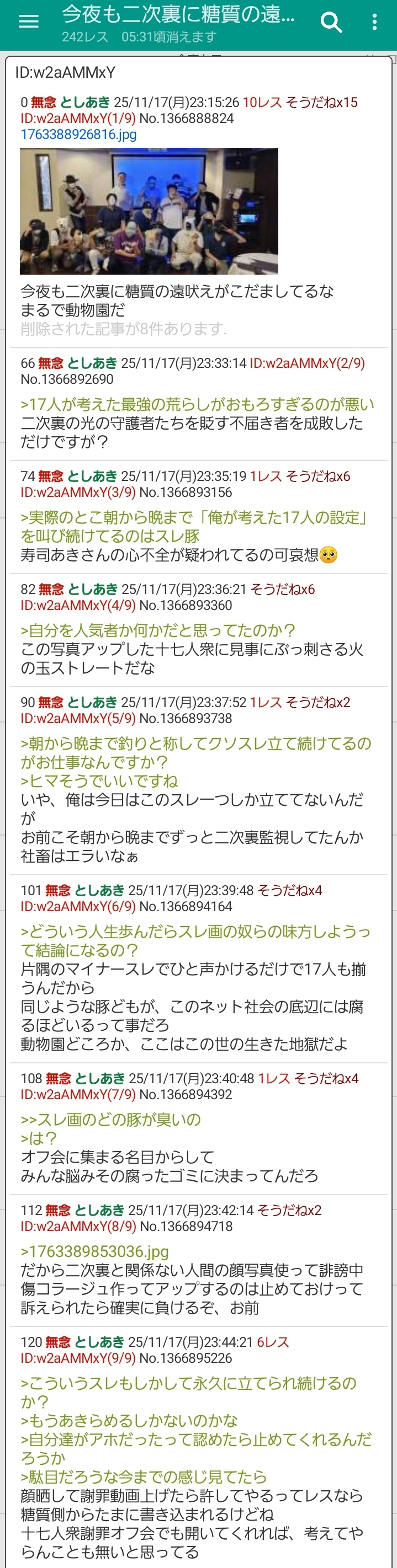Tap そうだねx2 on post 112
This screenshot has width=397, height=1568.
(x=289, y=1210)
